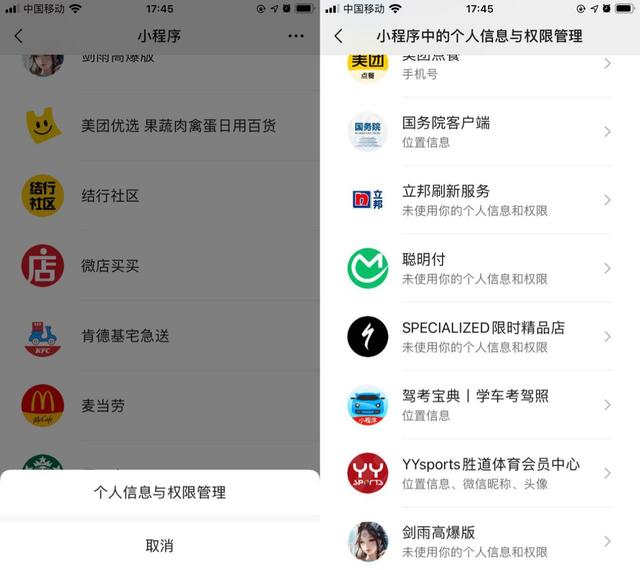
Task: Open 剑雨高爆版 row showing 未使用你的个人信息和权限
Action: pos(480,541)
